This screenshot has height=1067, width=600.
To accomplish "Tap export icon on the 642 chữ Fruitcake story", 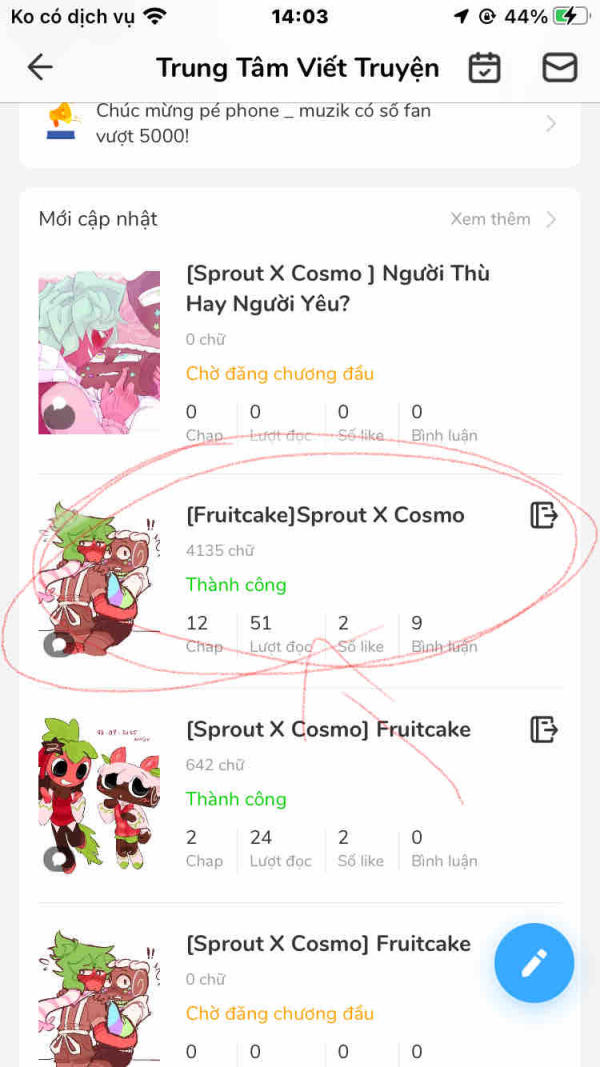I will 544,729.
